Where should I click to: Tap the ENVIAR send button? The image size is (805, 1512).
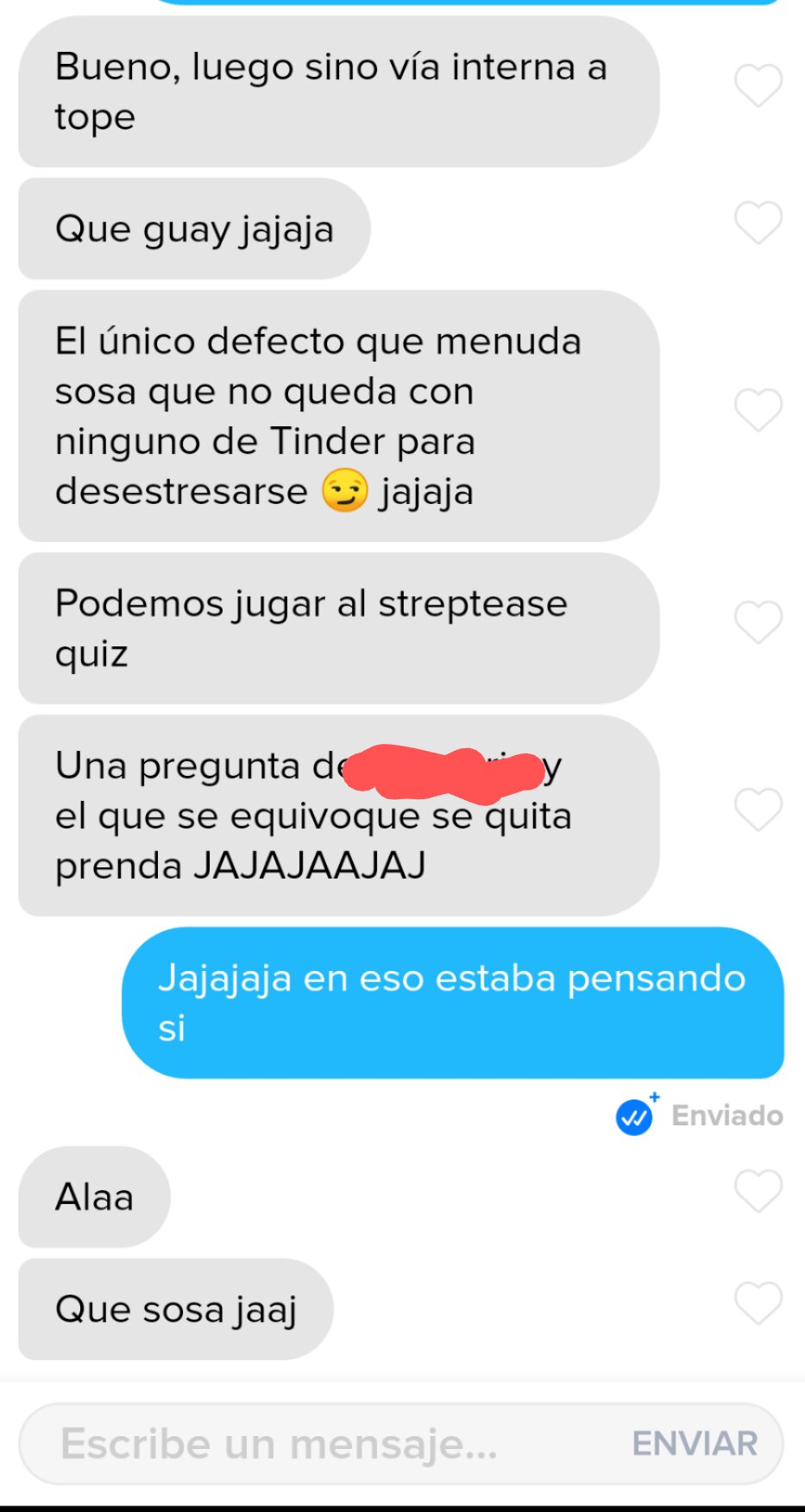pos(695,1444)
